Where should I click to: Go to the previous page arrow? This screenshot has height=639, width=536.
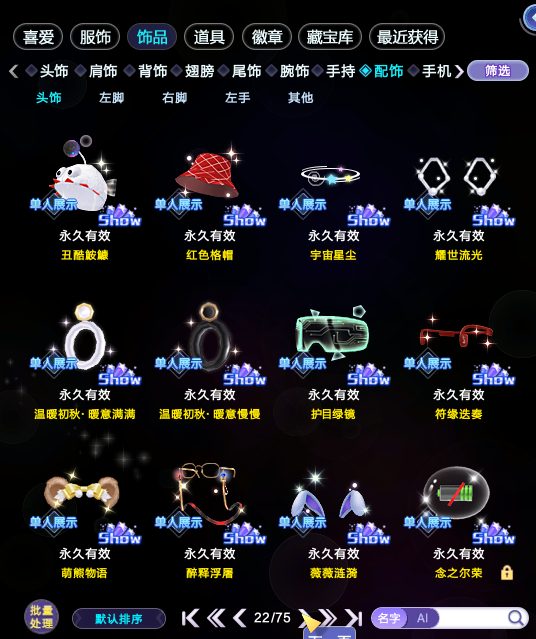click(x=240, y=618)
